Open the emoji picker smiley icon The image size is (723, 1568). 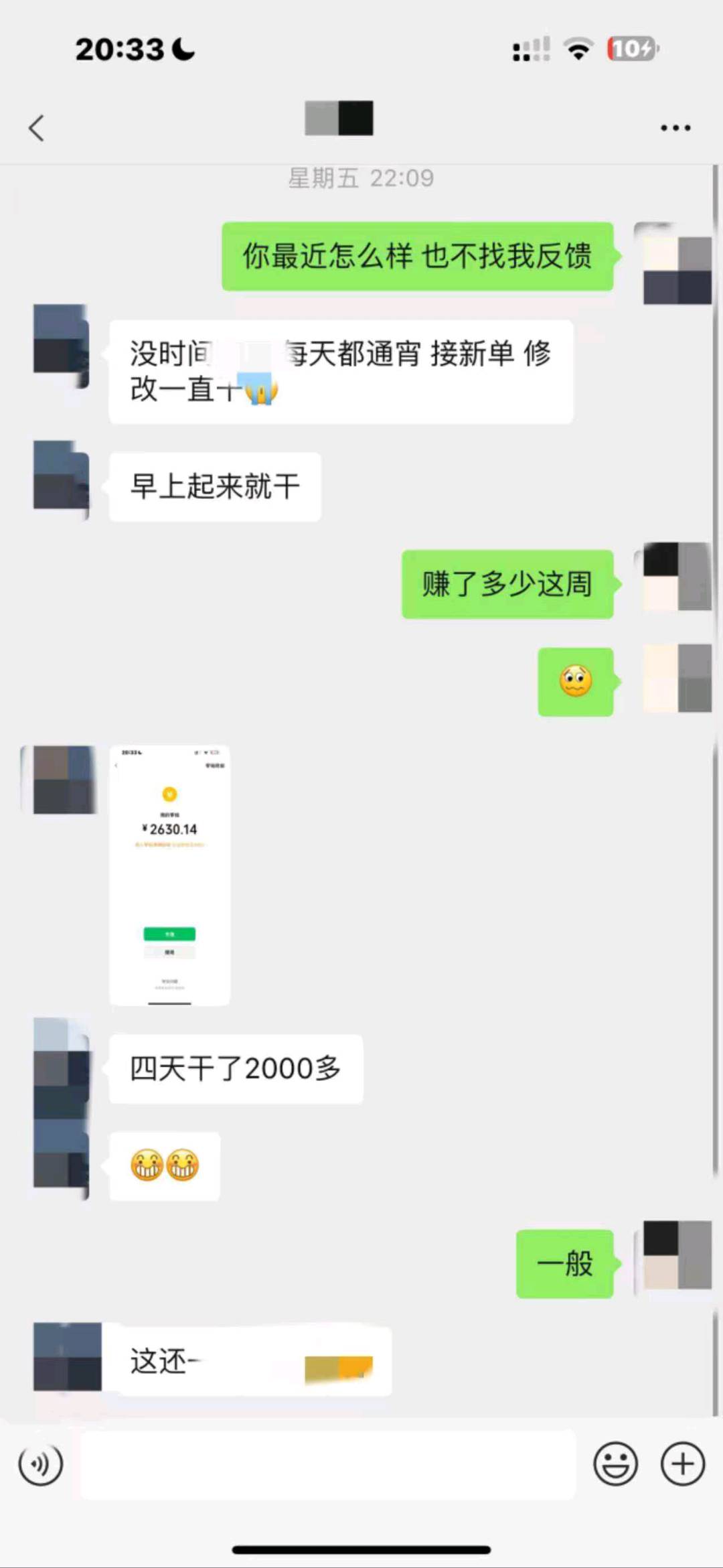[617, 1464]
